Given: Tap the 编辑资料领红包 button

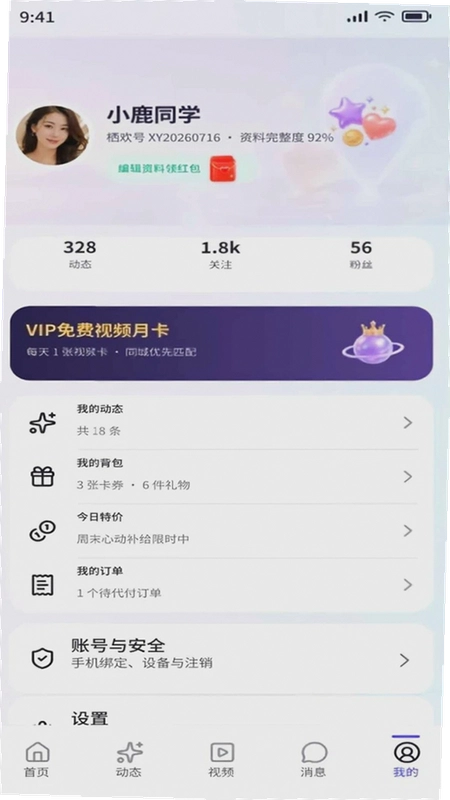Looking at the screenshot, I should [x=172, y=168].
